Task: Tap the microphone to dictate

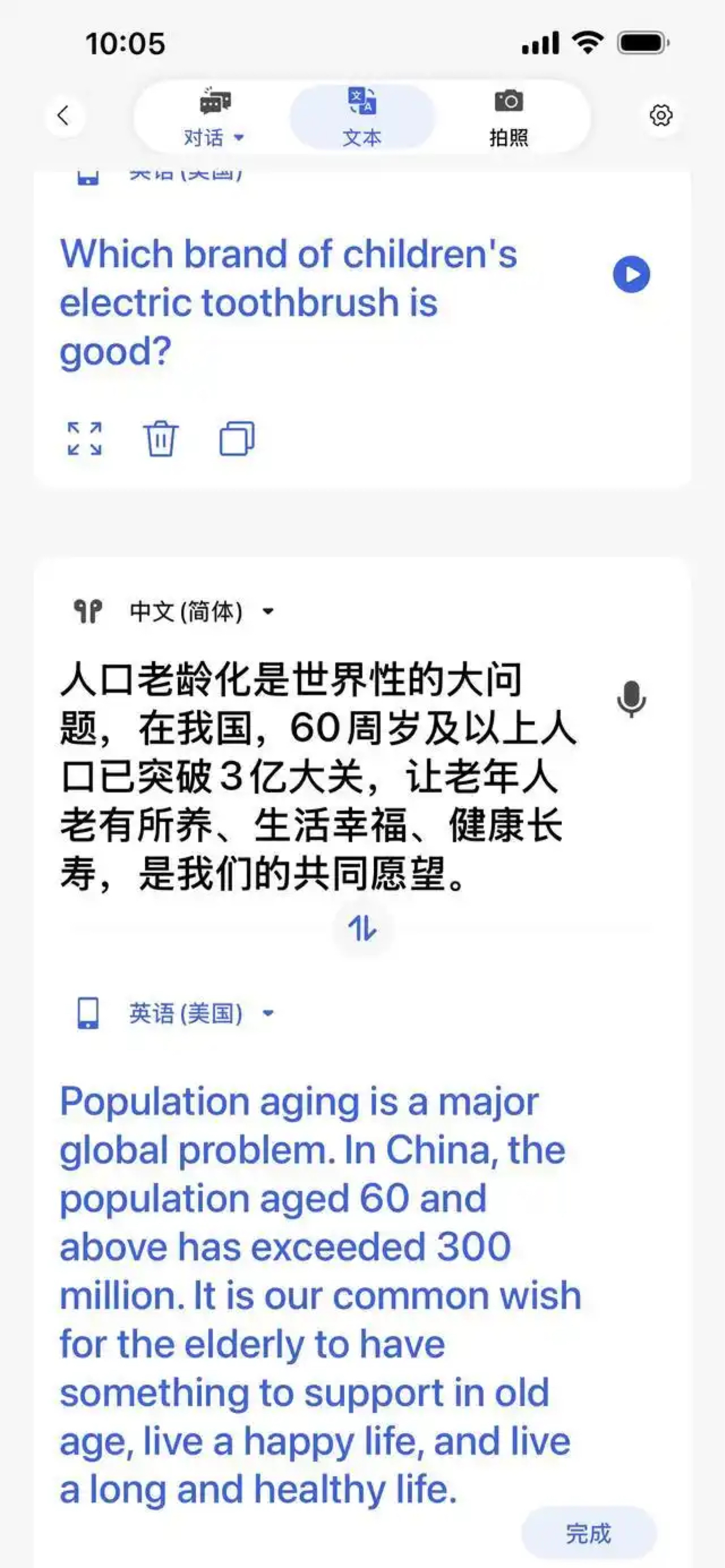Action: point(631,698)
